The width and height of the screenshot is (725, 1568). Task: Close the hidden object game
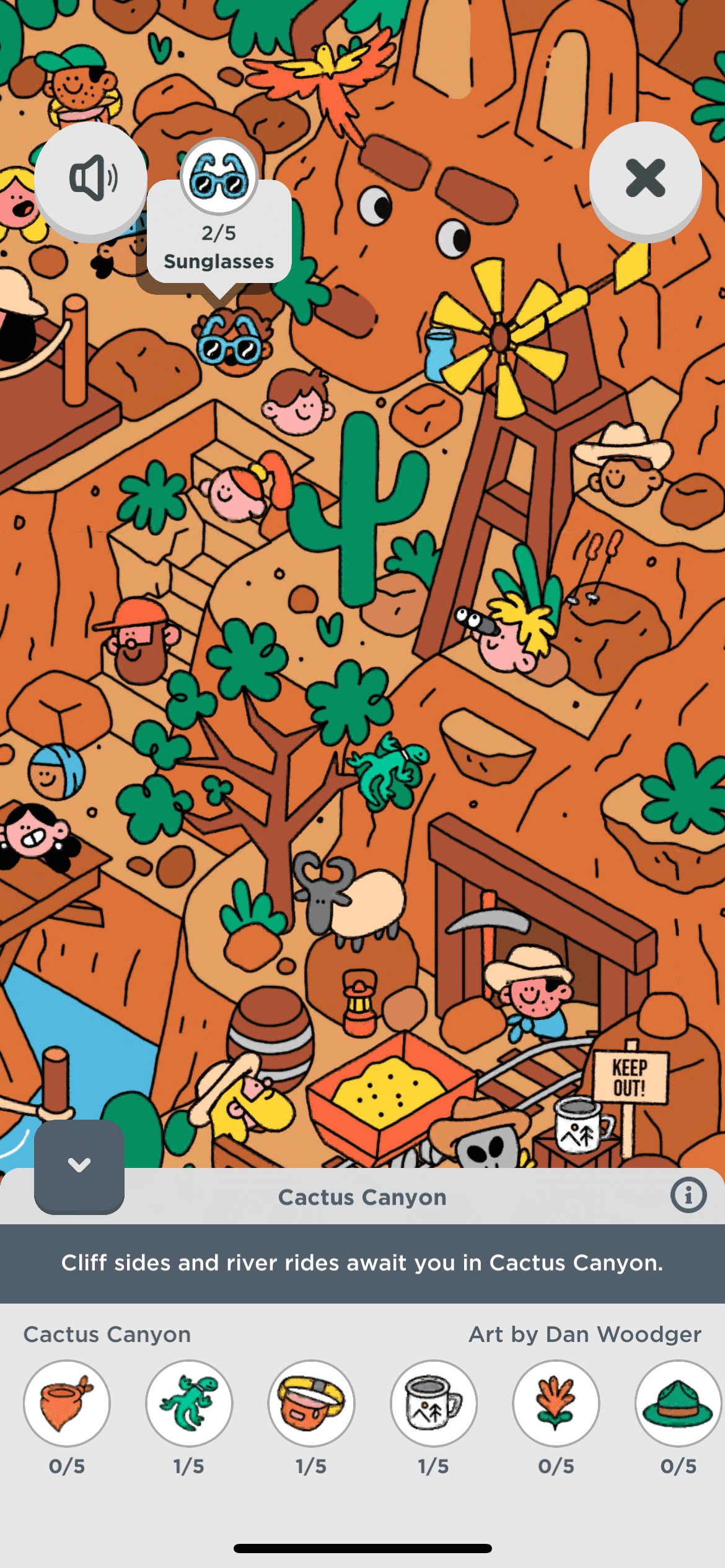(645, 178)
